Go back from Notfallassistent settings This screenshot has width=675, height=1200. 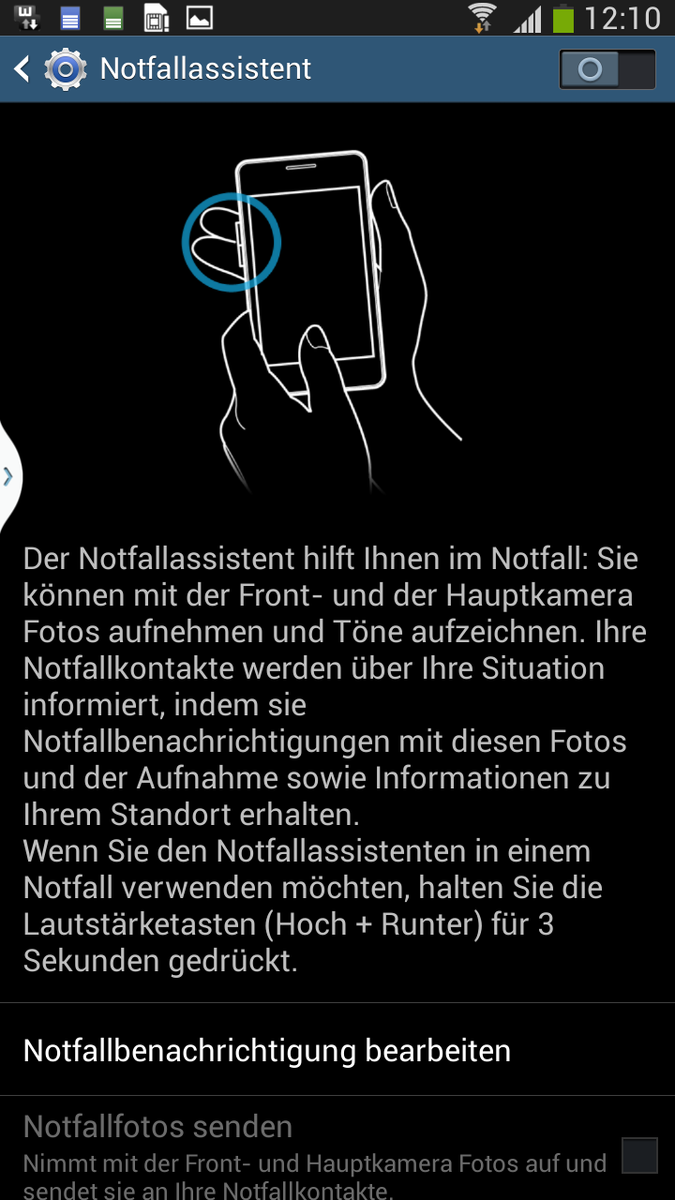coord(22,69)
